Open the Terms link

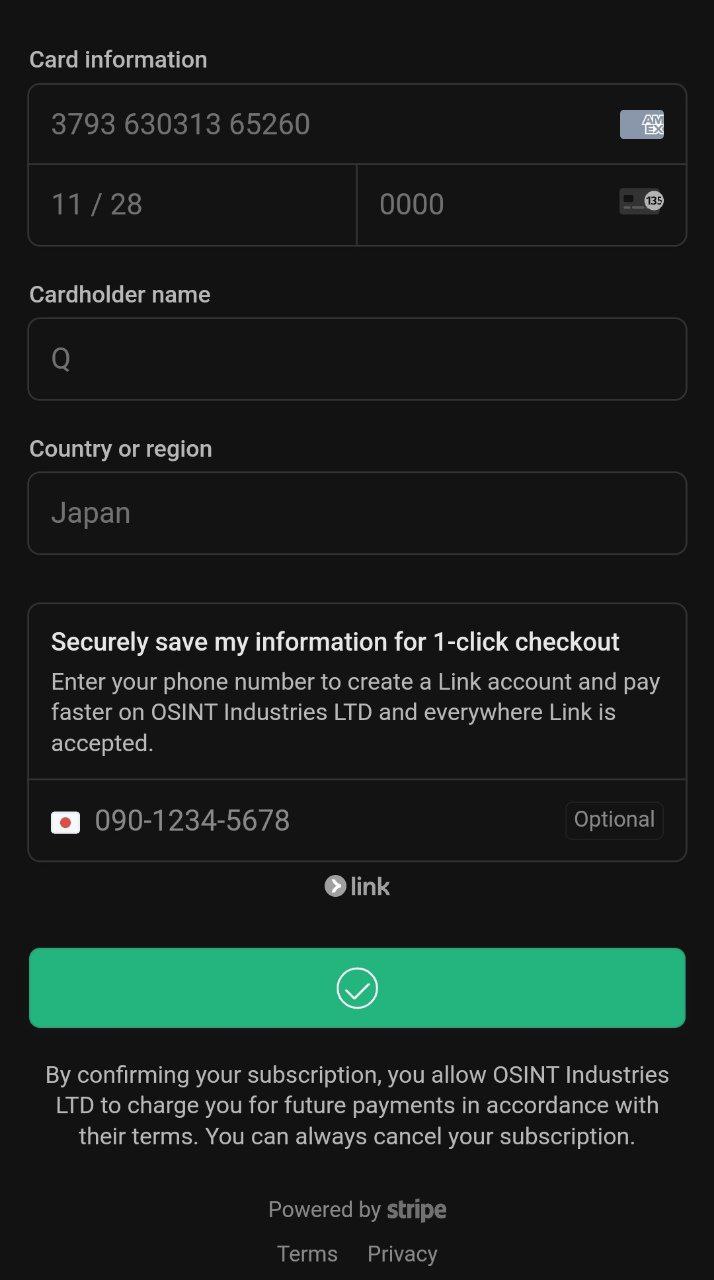pos(307,1254)
